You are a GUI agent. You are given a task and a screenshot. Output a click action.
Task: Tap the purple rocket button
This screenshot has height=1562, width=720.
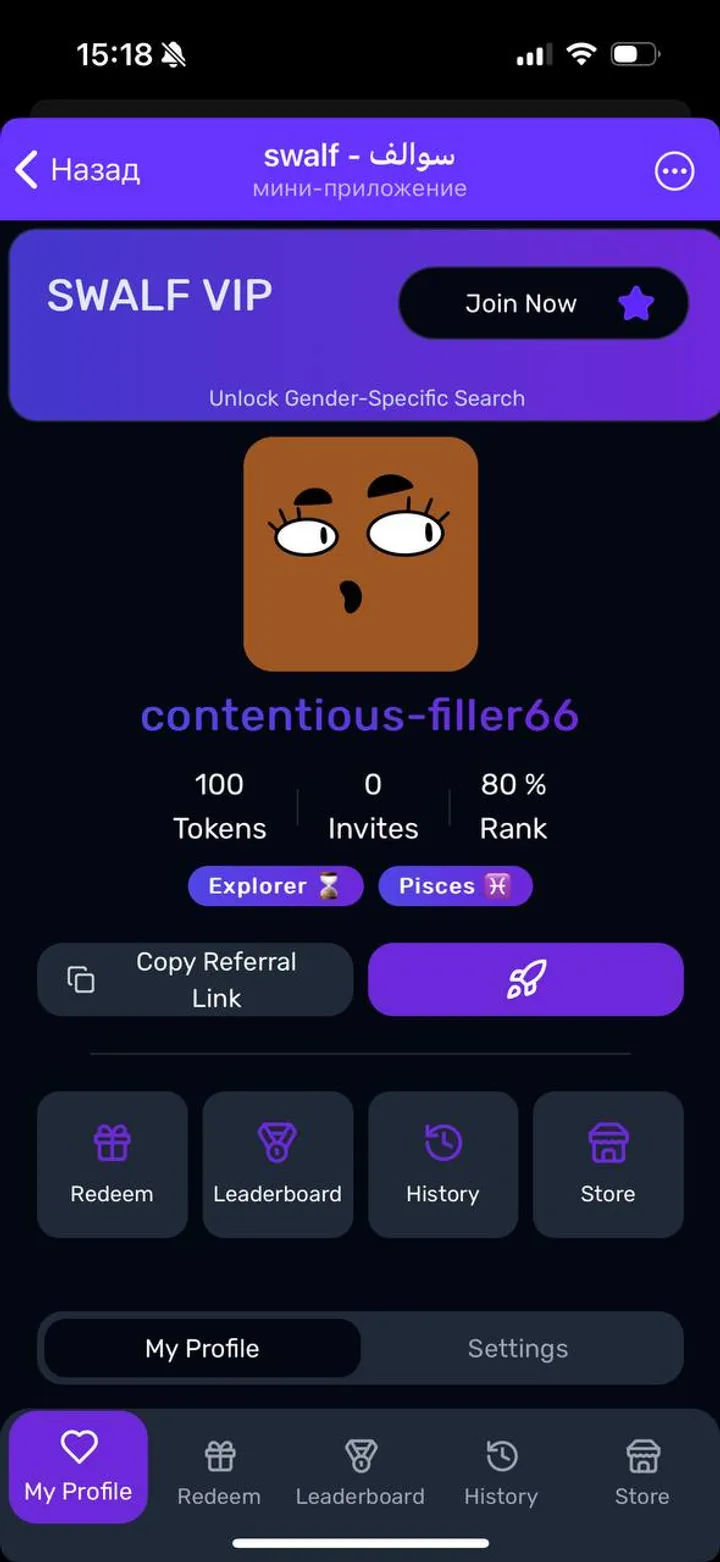(x=525, y=979)
